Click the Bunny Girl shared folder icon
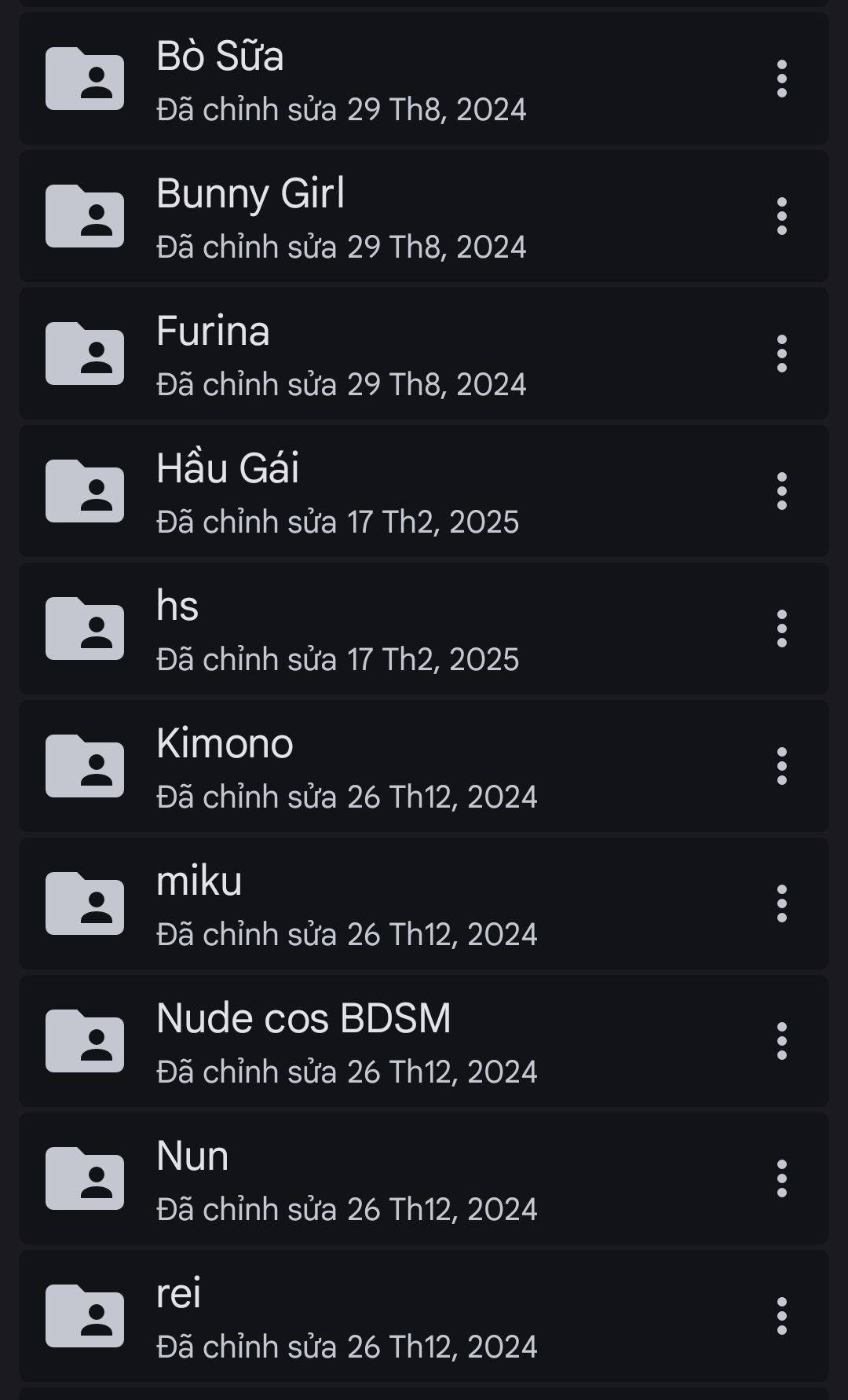848x1400 pixels. point(86,217)
